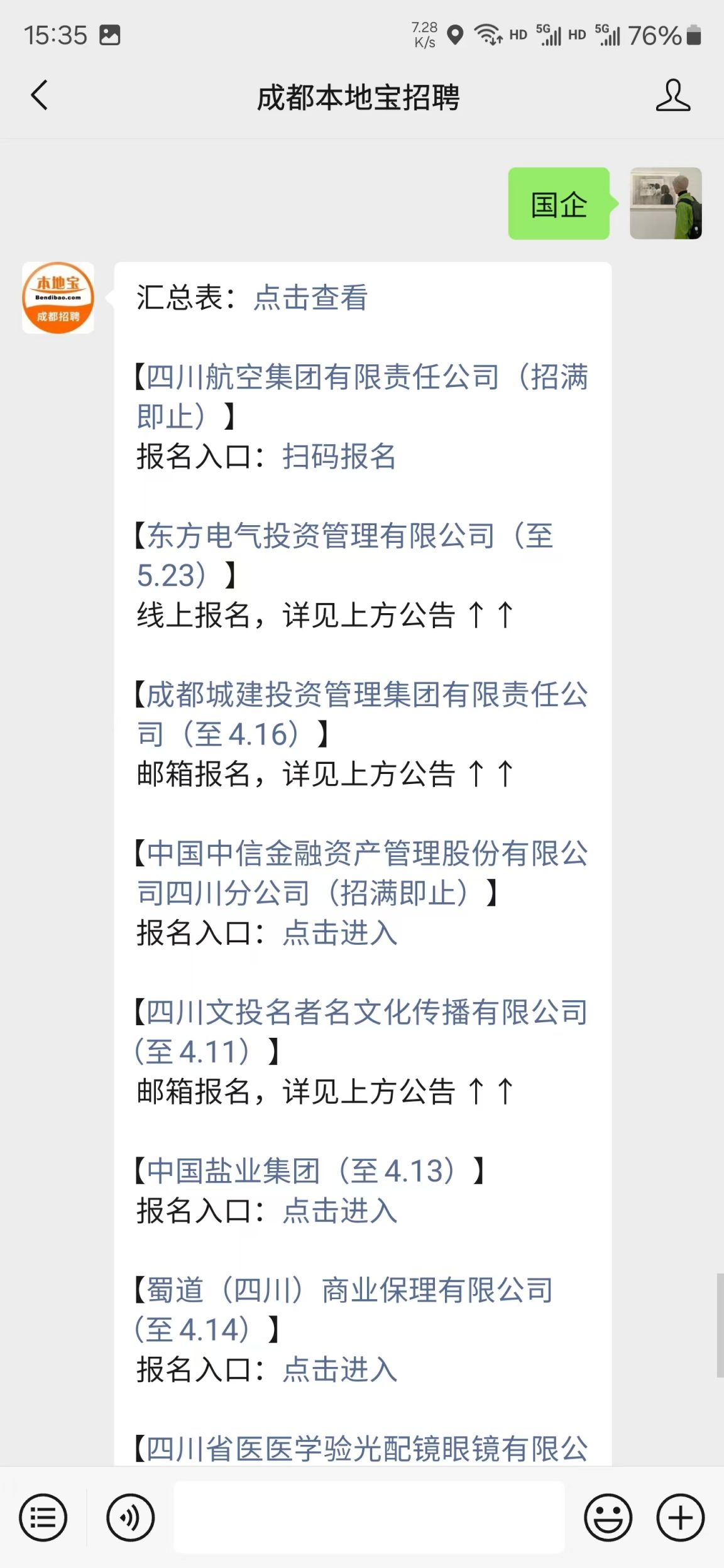Open the account profile icon

click(x=673, y=95)
